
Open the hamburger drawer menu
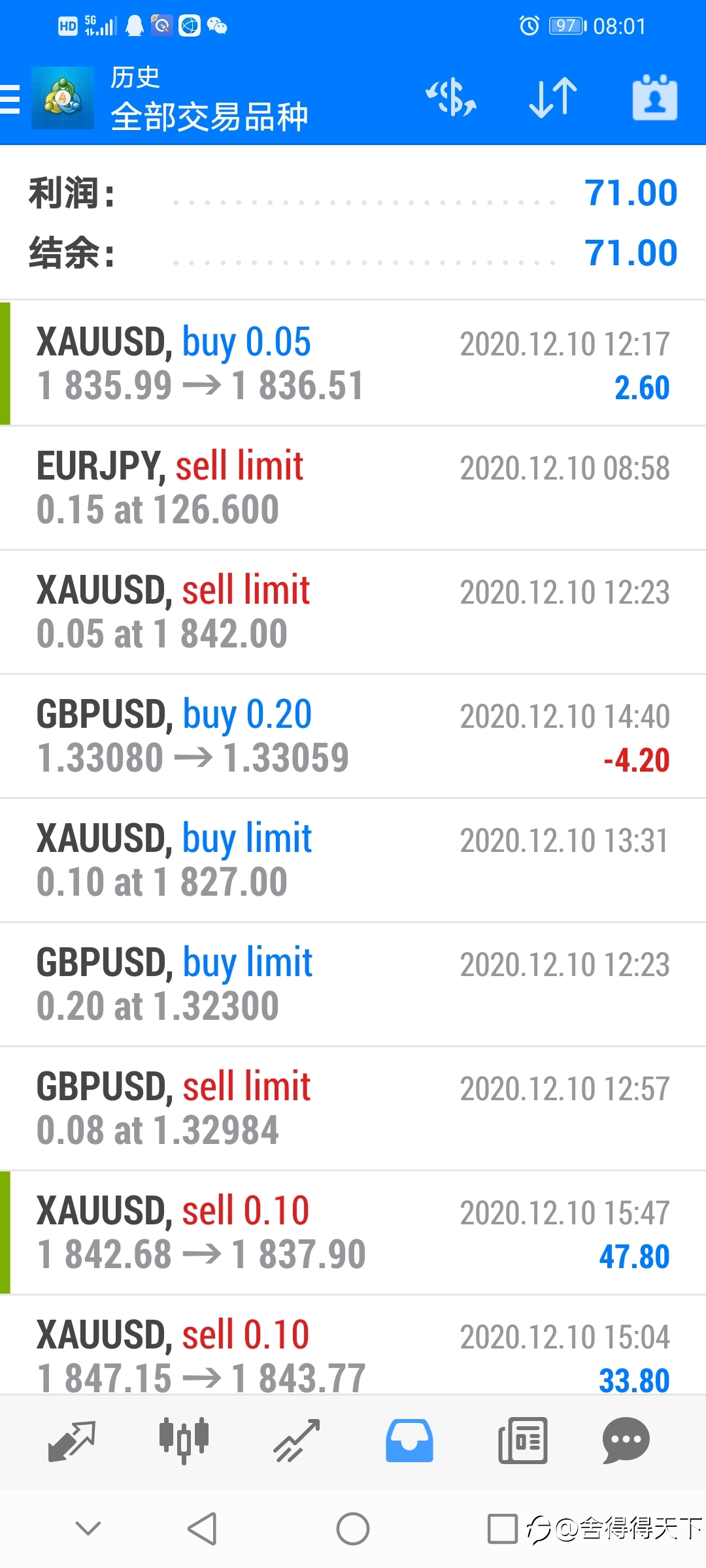pos(10,99)
